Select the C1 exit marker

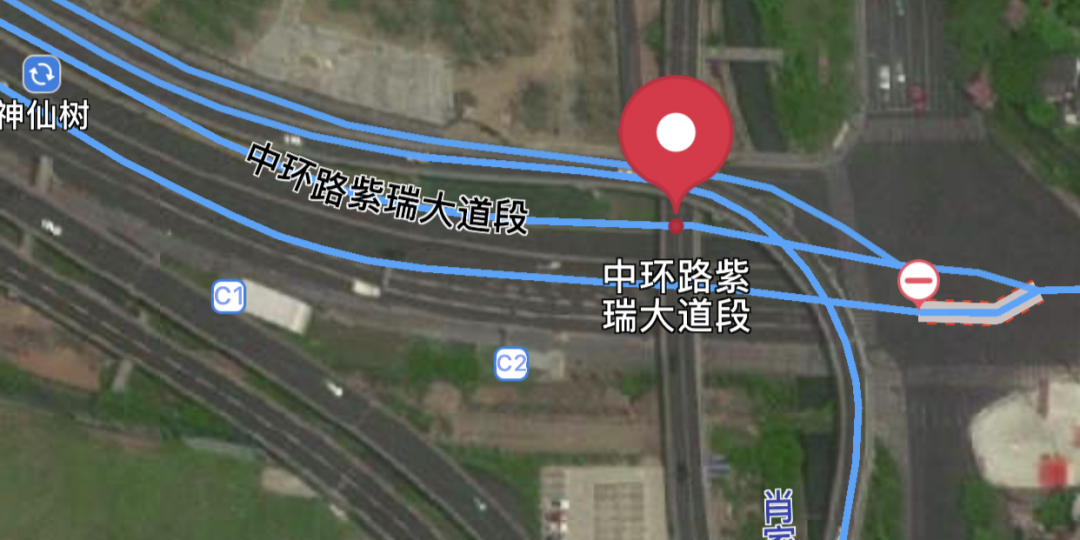click(229, 297)
